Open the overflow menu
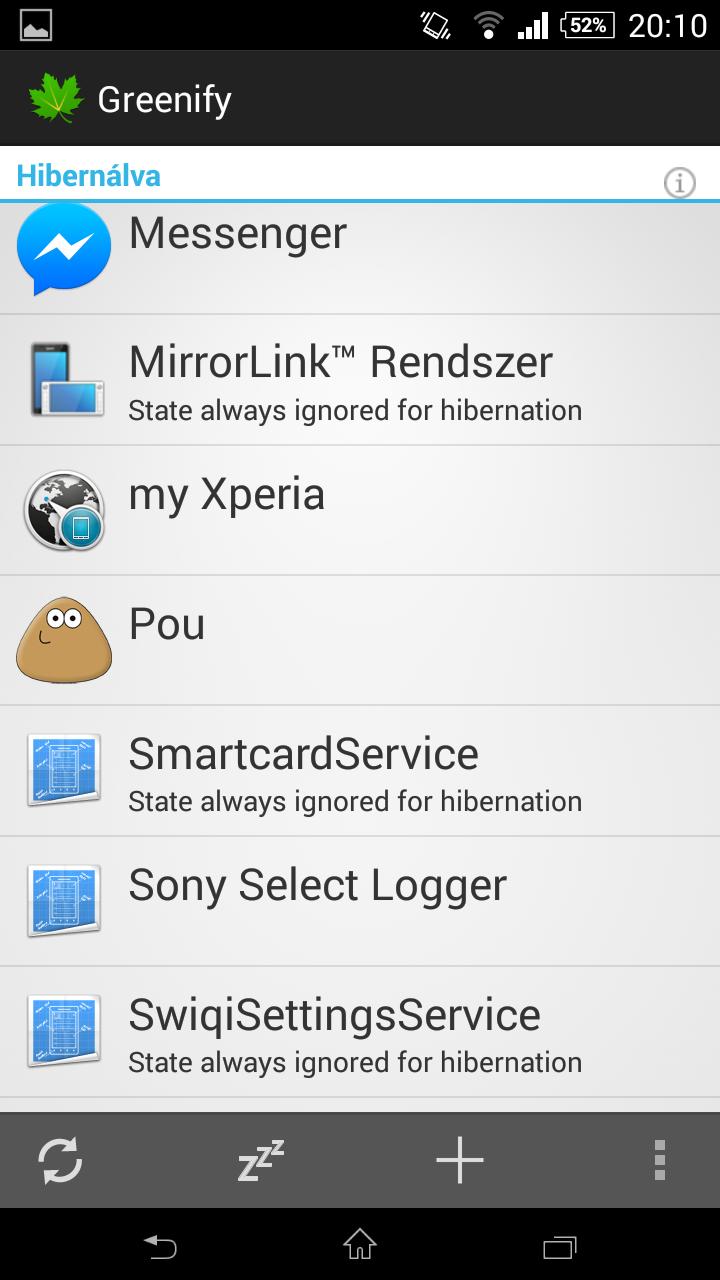 (659, 1161)
